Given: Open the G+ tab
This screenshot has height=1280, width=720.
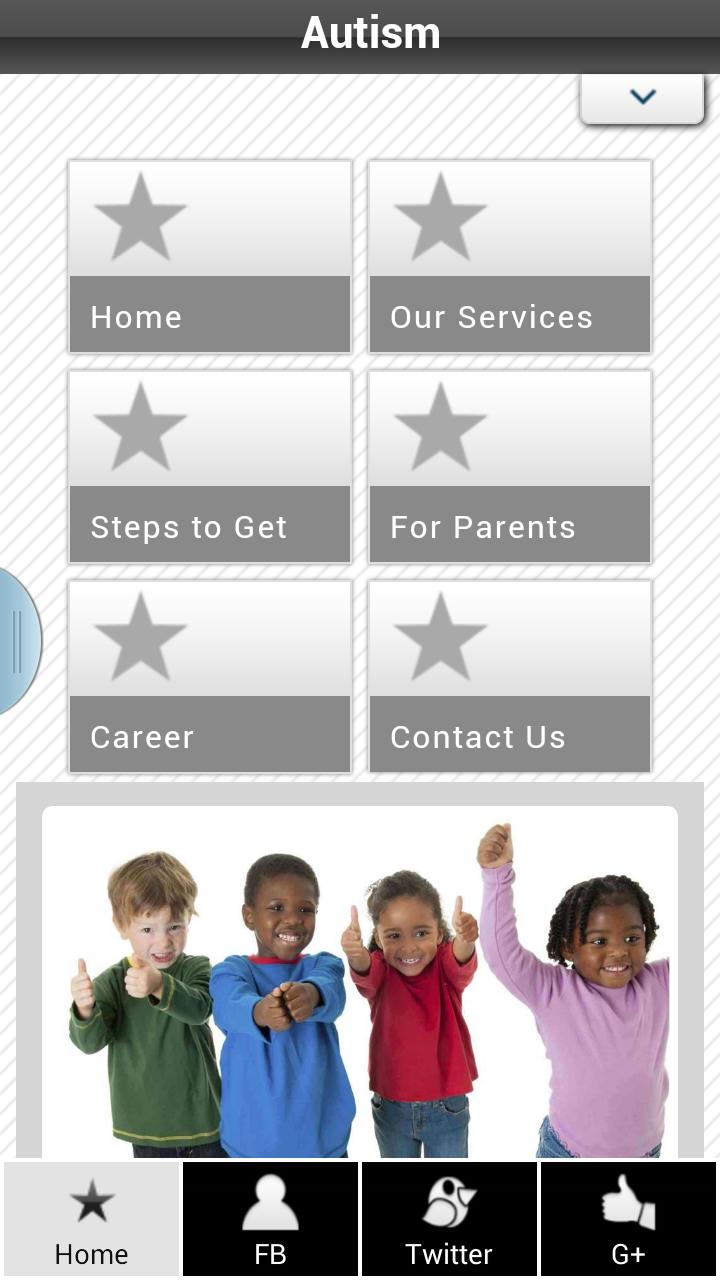Looking at the screenshot, I should (628, 1220).
